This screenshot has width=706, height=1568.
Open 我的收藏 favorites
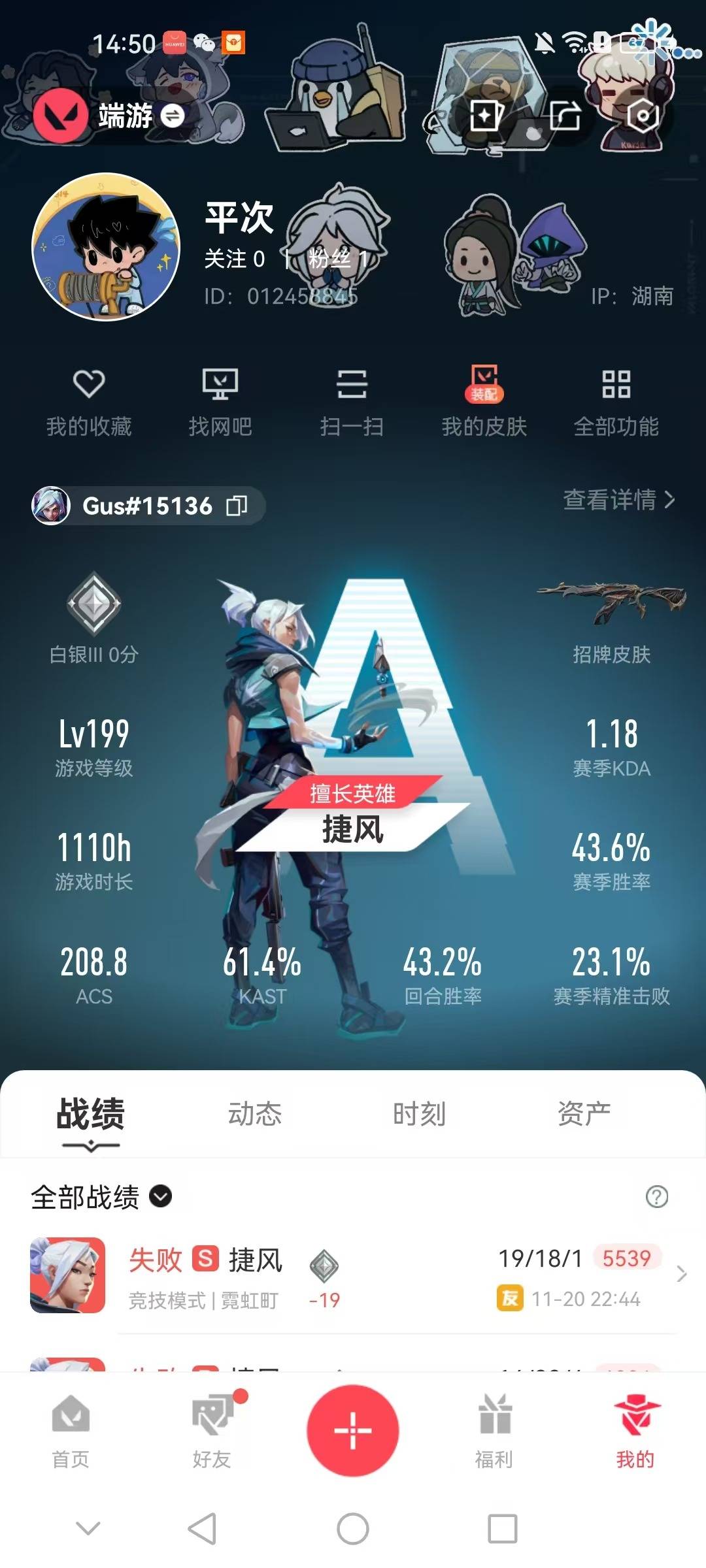(x=89, y=401)
